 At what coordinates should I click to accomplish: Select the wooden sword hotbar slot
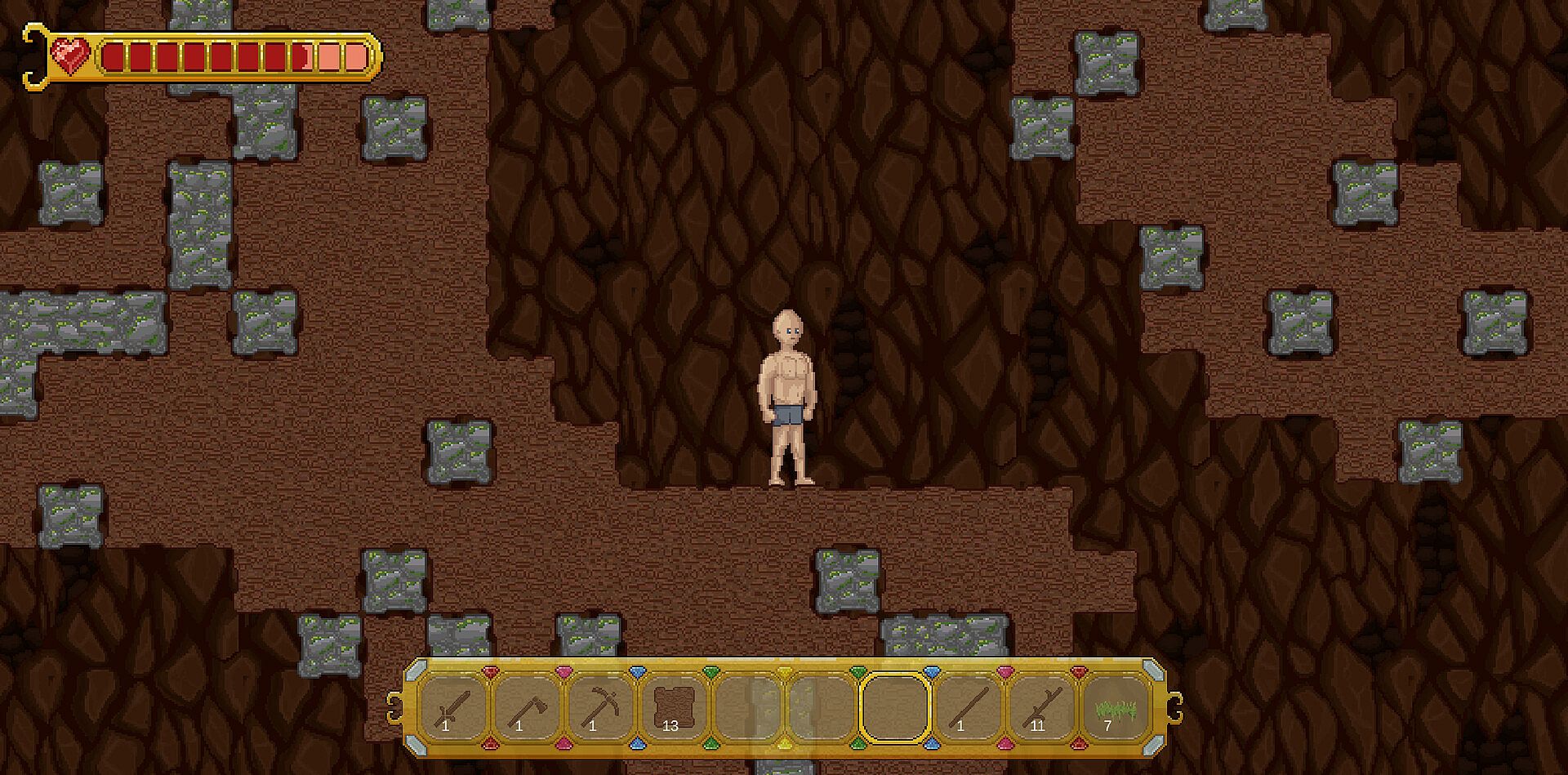tap(455, 707)
